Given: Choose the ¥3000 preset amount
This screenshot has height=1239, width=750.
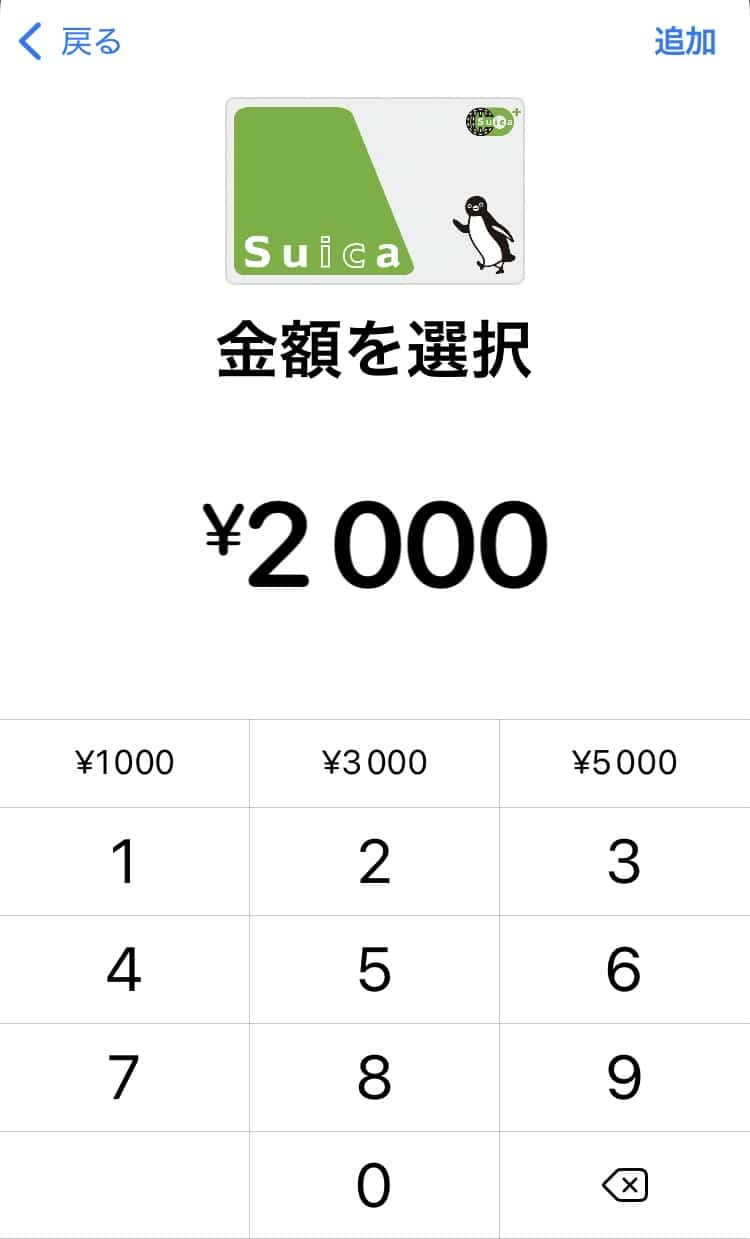Looking at the screenshot, I should [375, 763].
